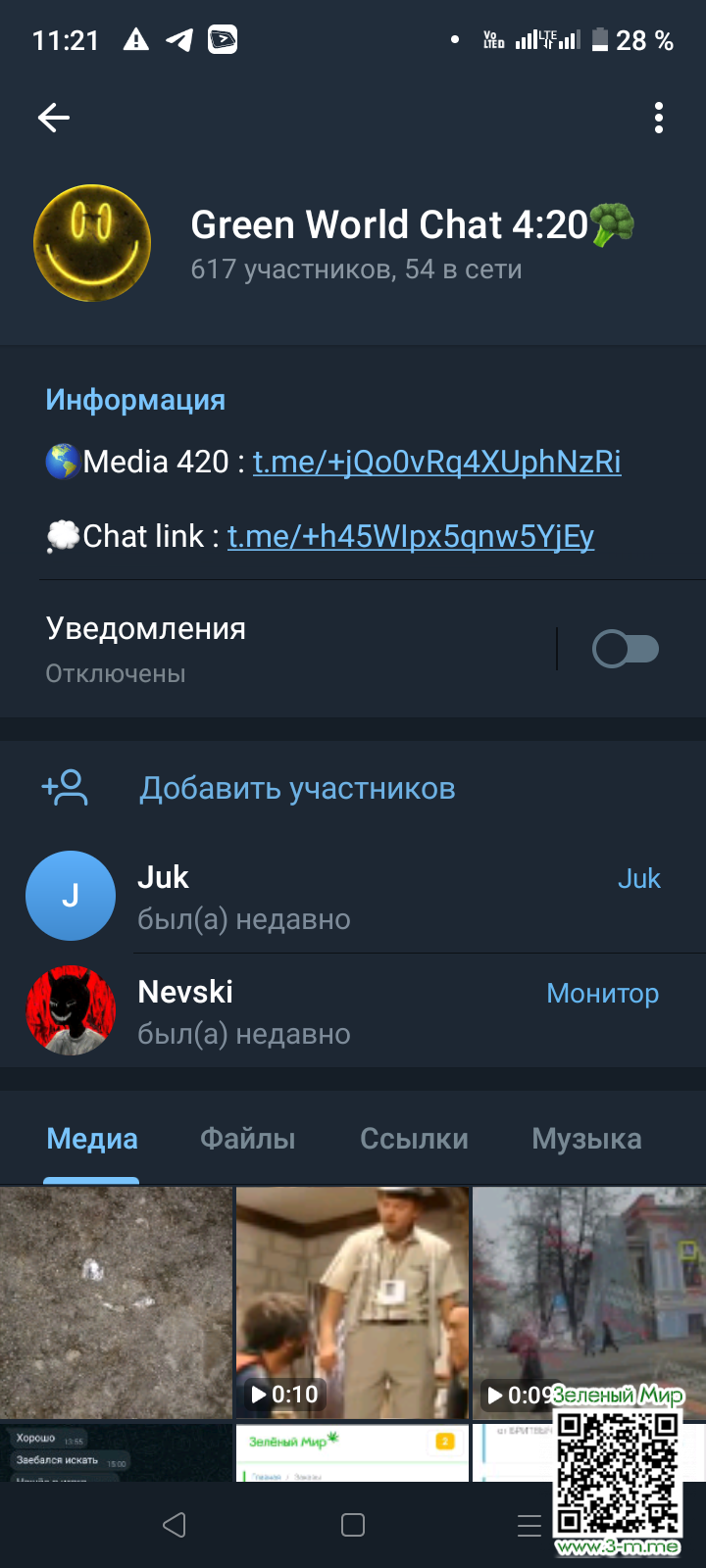Switch to the Музыка tab

click(x=586, y=1139)
